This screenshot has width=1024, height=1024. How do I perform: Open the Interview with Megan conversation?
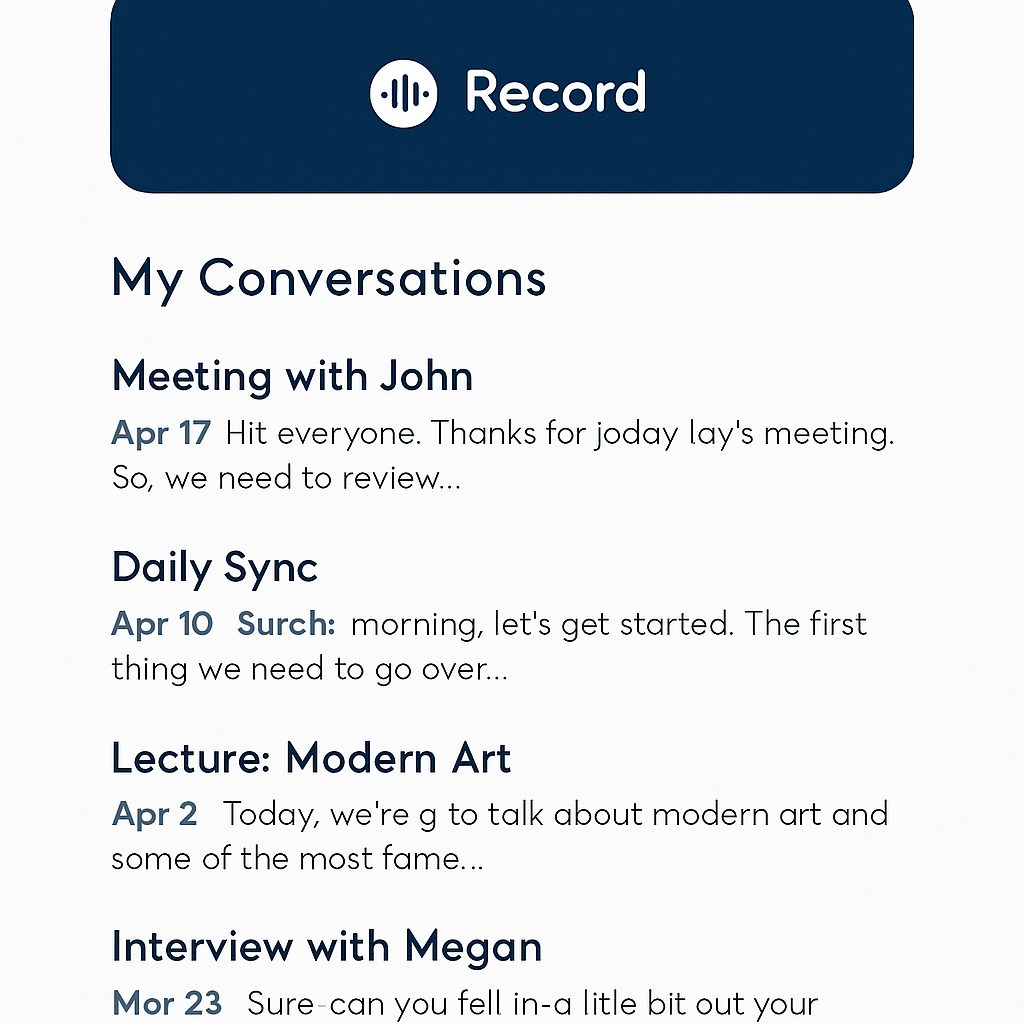(326, 946)
